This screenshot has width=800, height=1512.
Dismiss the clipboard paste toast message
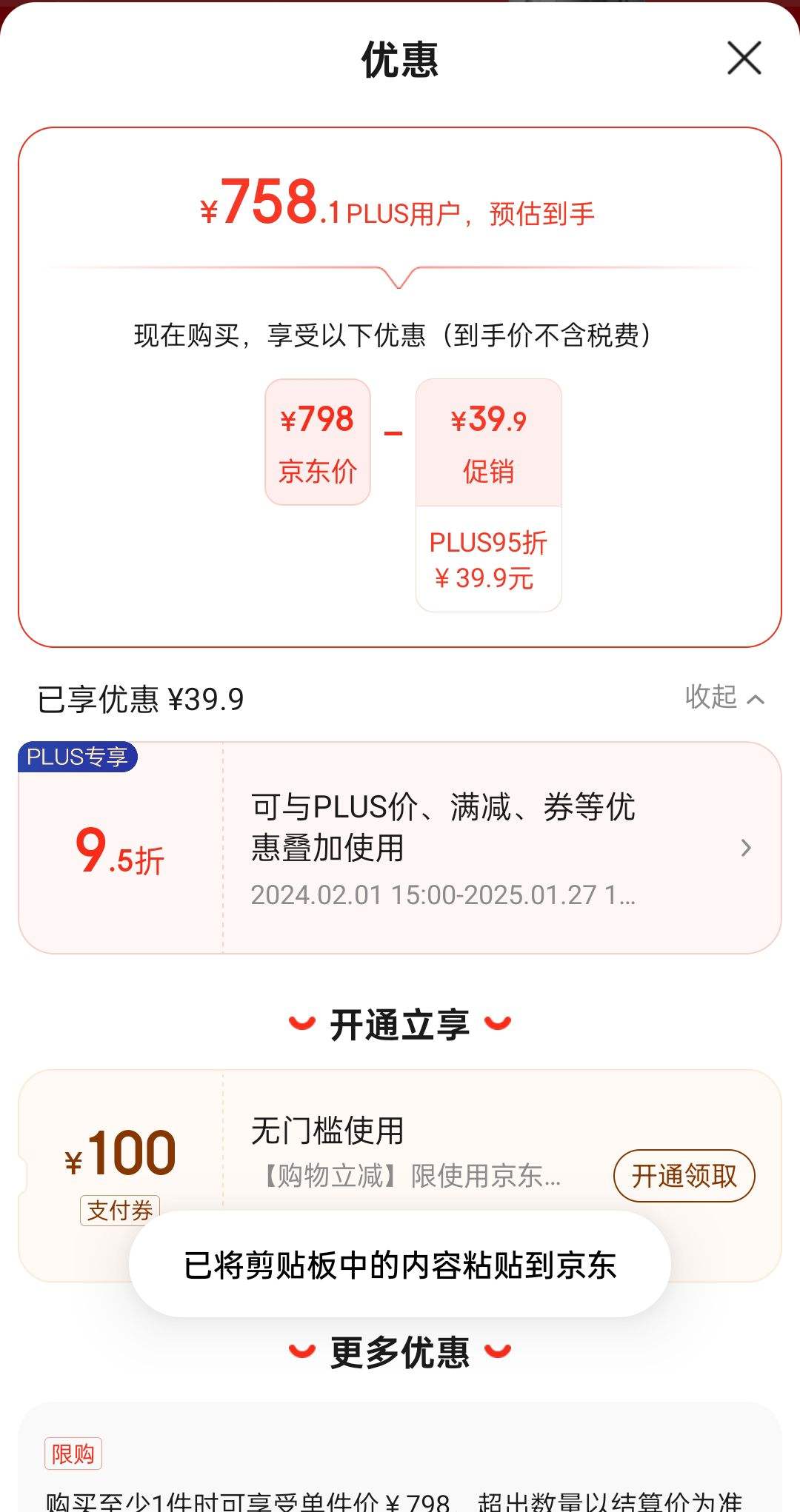point(400,1265)
